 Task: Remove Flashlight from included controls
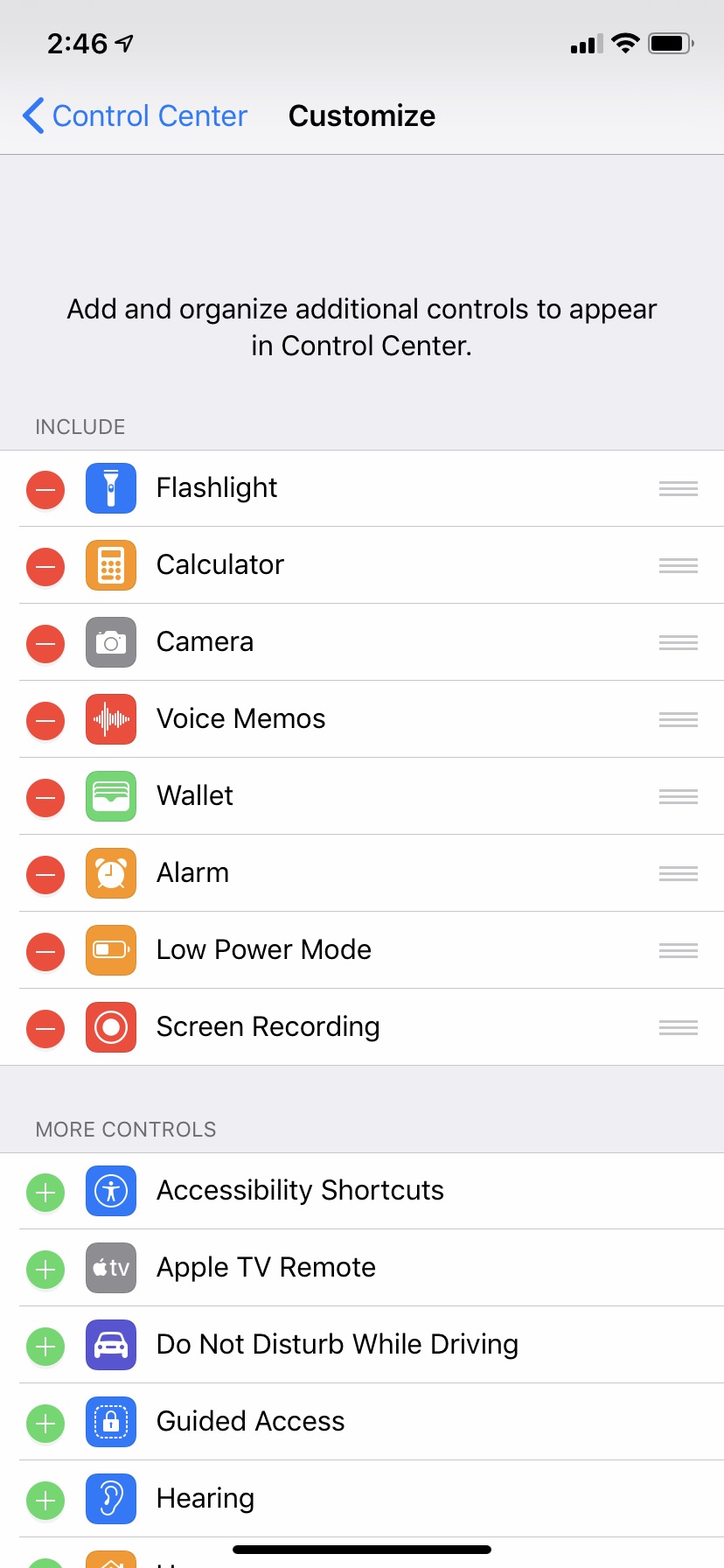(45, 489)
